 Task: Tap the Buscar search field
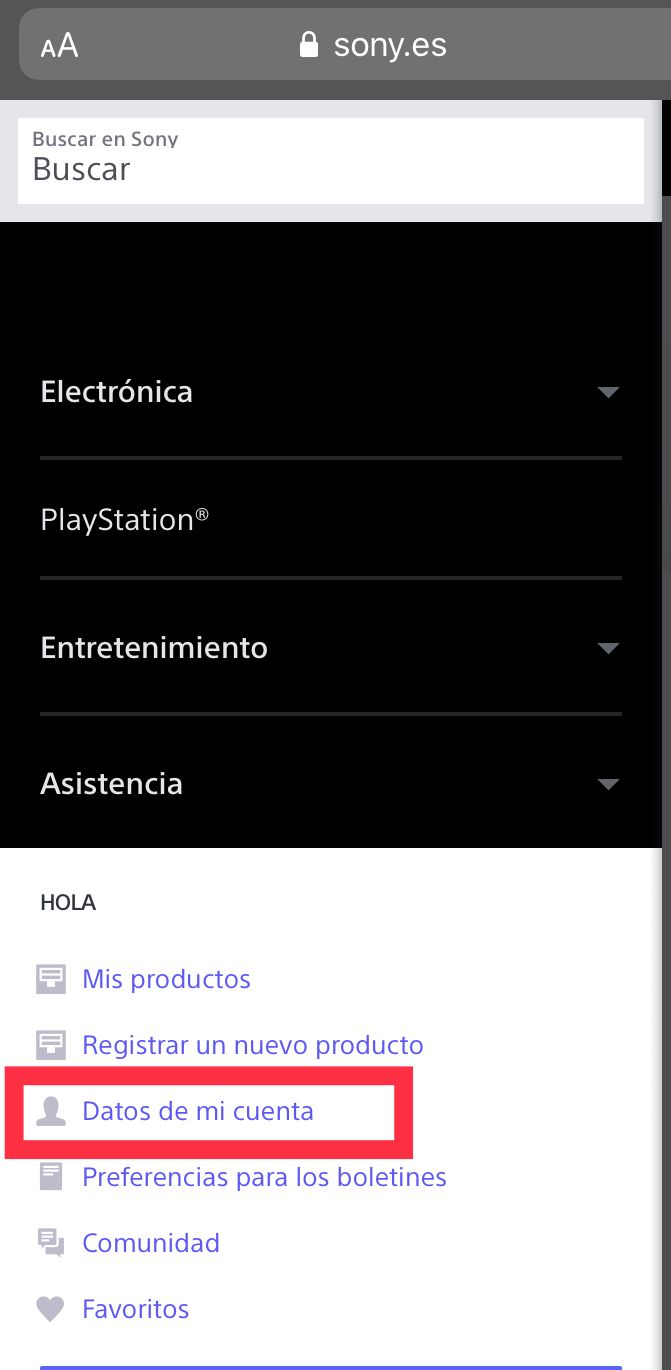tap(330, 161)
